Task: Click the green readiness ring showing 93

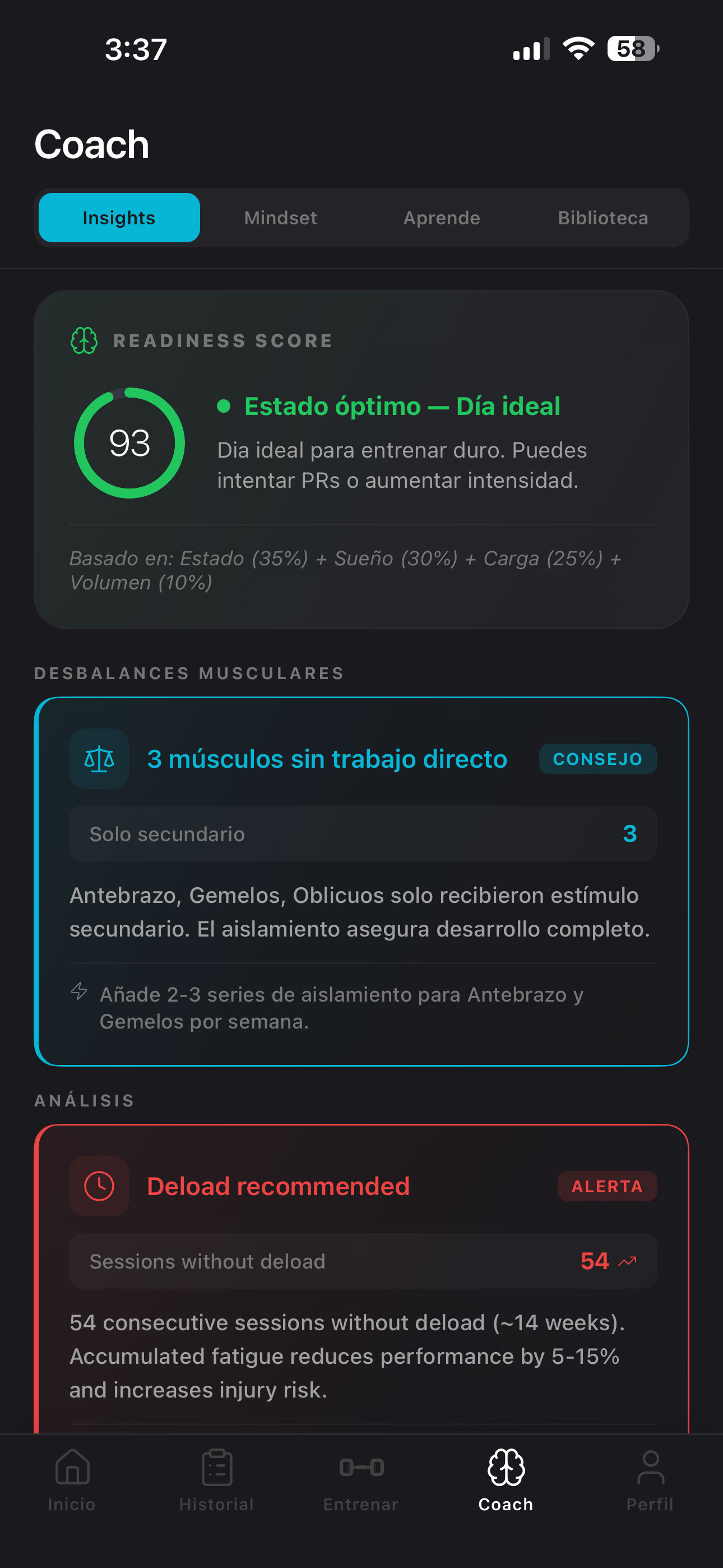Action: click(x=128, y=444)
